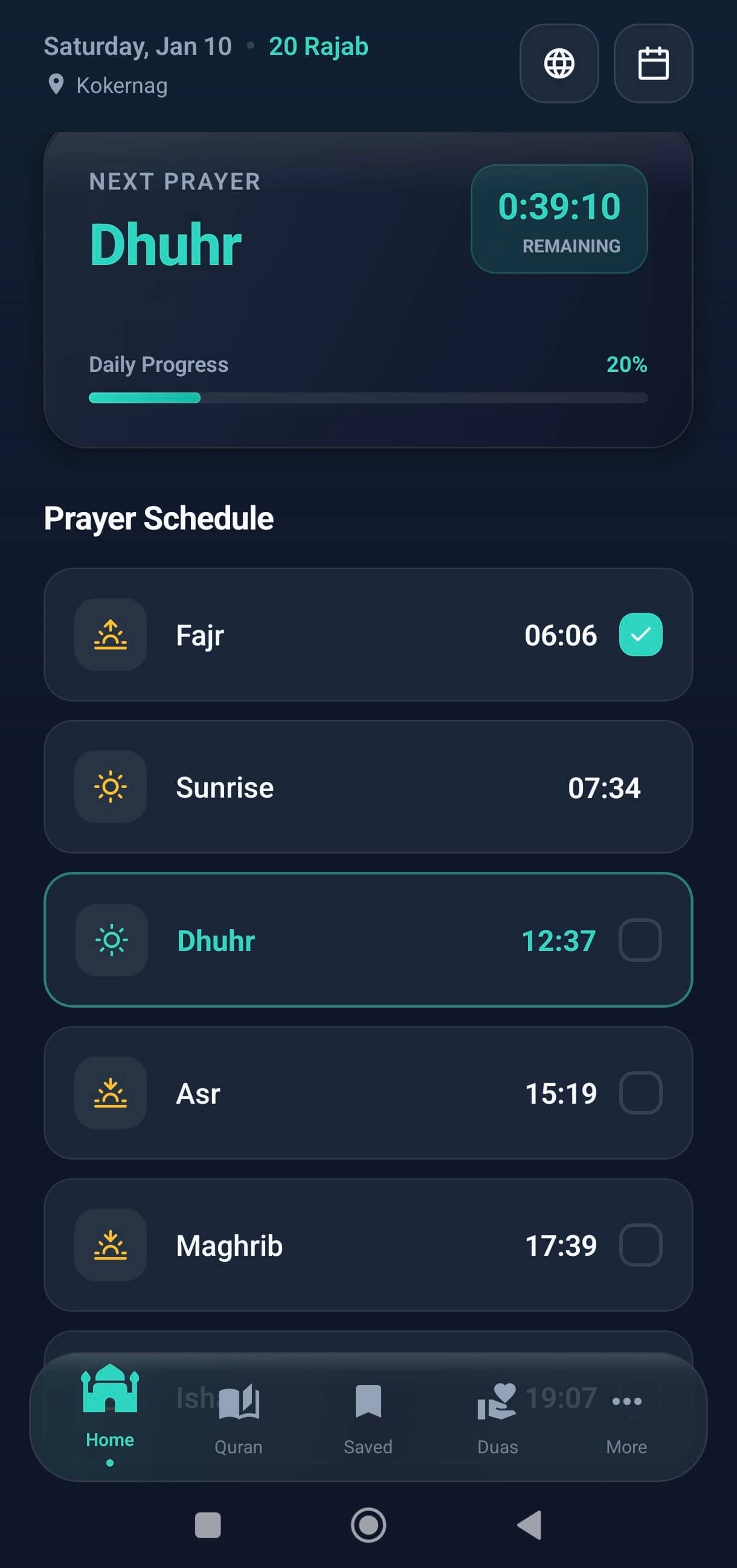Open the Quran book icon
This screenshot has height=1568, width=737.
pos(238,1403)
